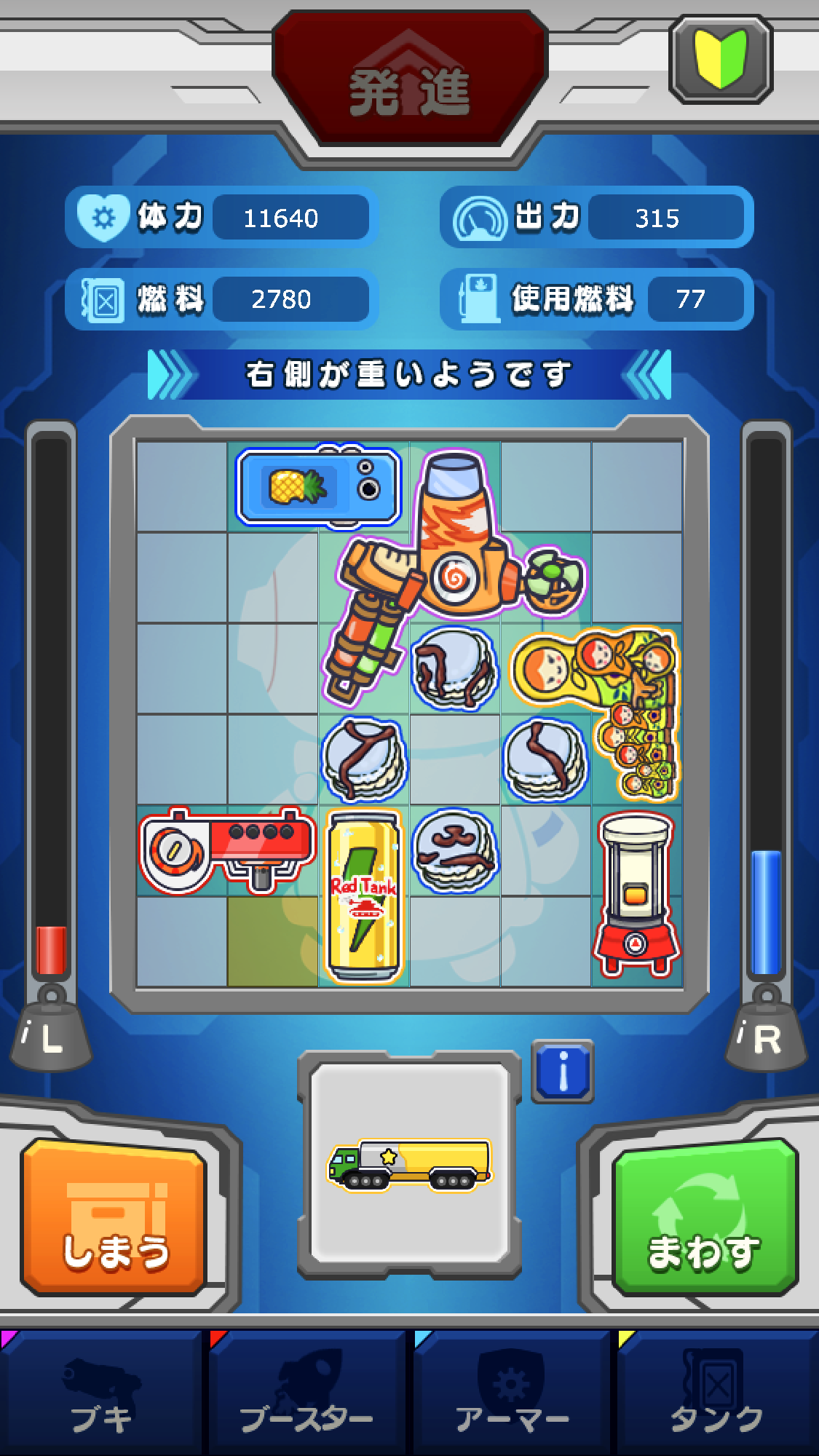Select the tanker truck part in the tray
Screen dimensions: 819x1456
point(409,1165)
